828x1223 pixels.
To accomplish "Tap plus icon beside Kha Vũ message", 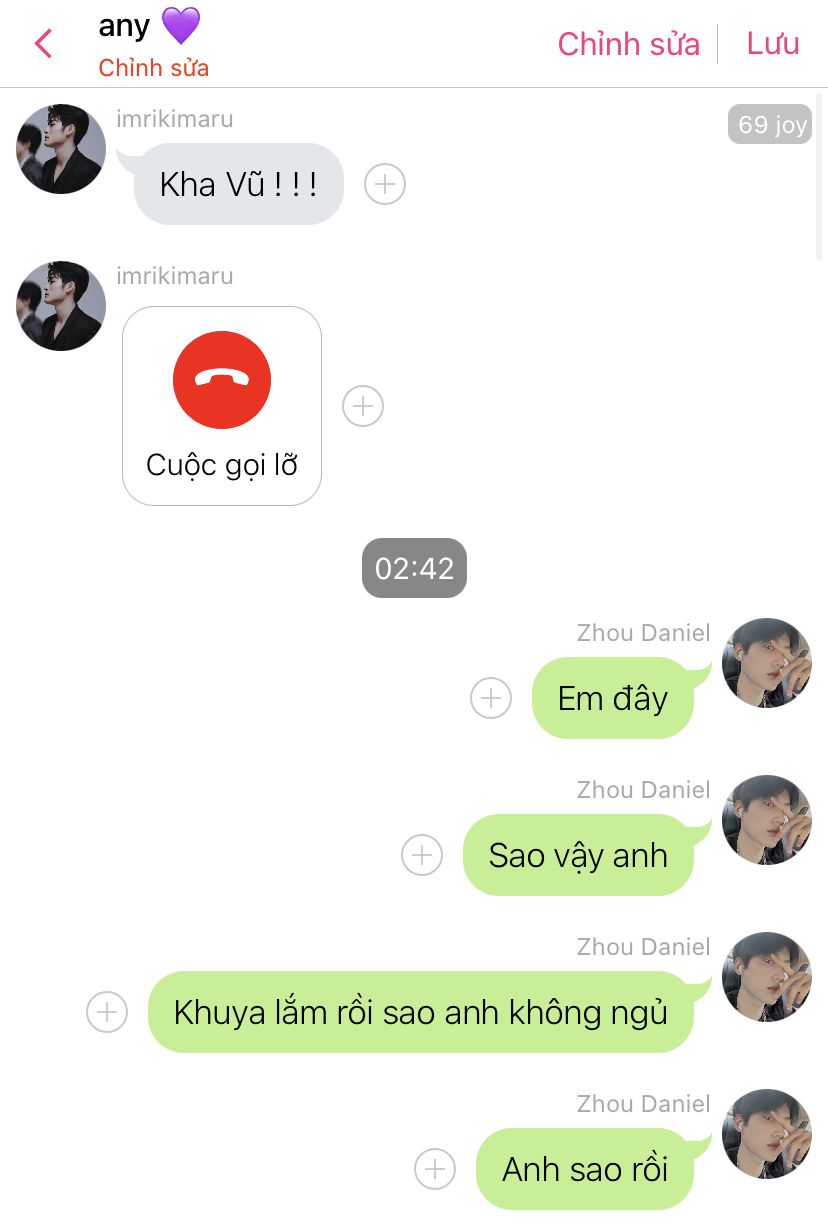I will (385, 184).
